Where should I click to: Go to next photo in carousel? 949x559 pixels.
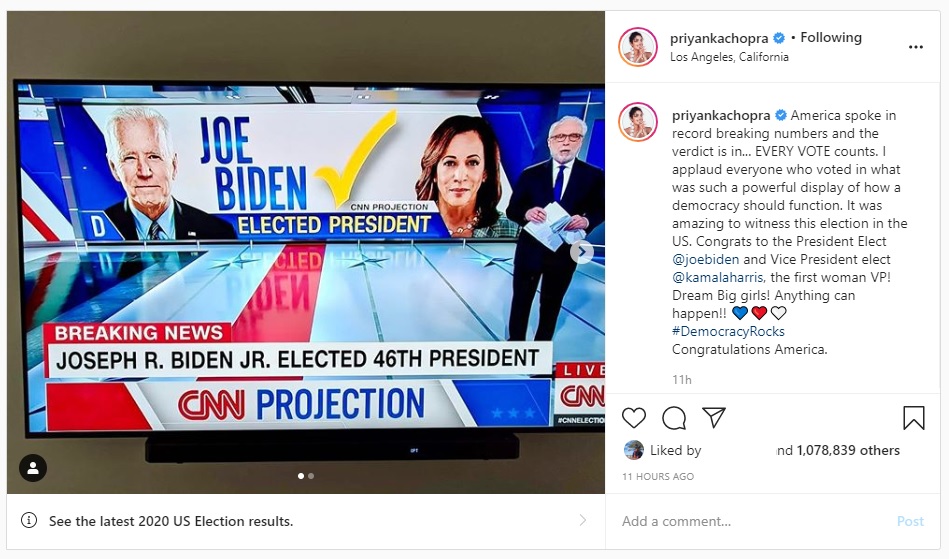(581, 253)
